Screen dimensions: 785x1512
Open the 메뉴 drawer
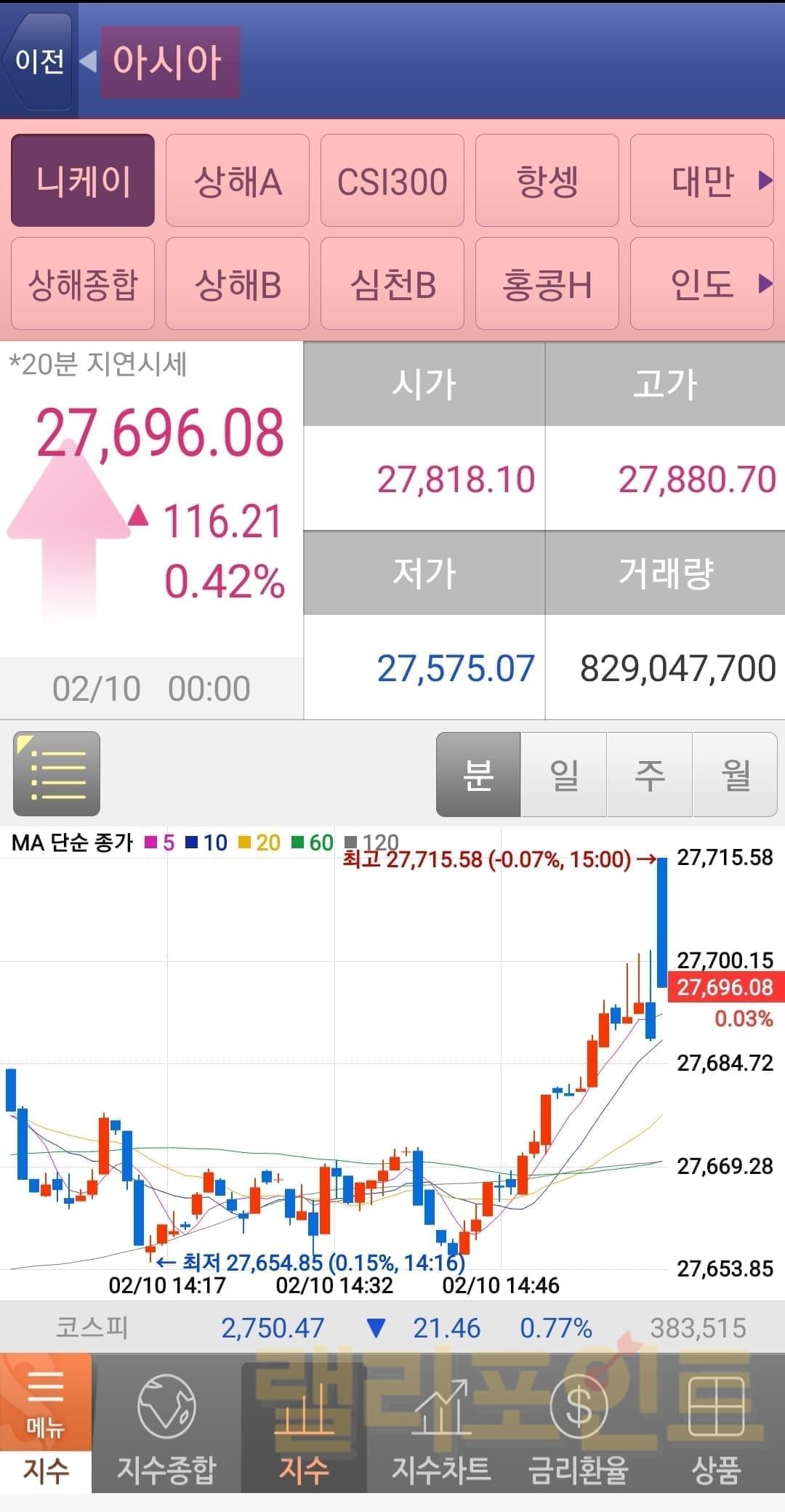tap(45, 1403)
